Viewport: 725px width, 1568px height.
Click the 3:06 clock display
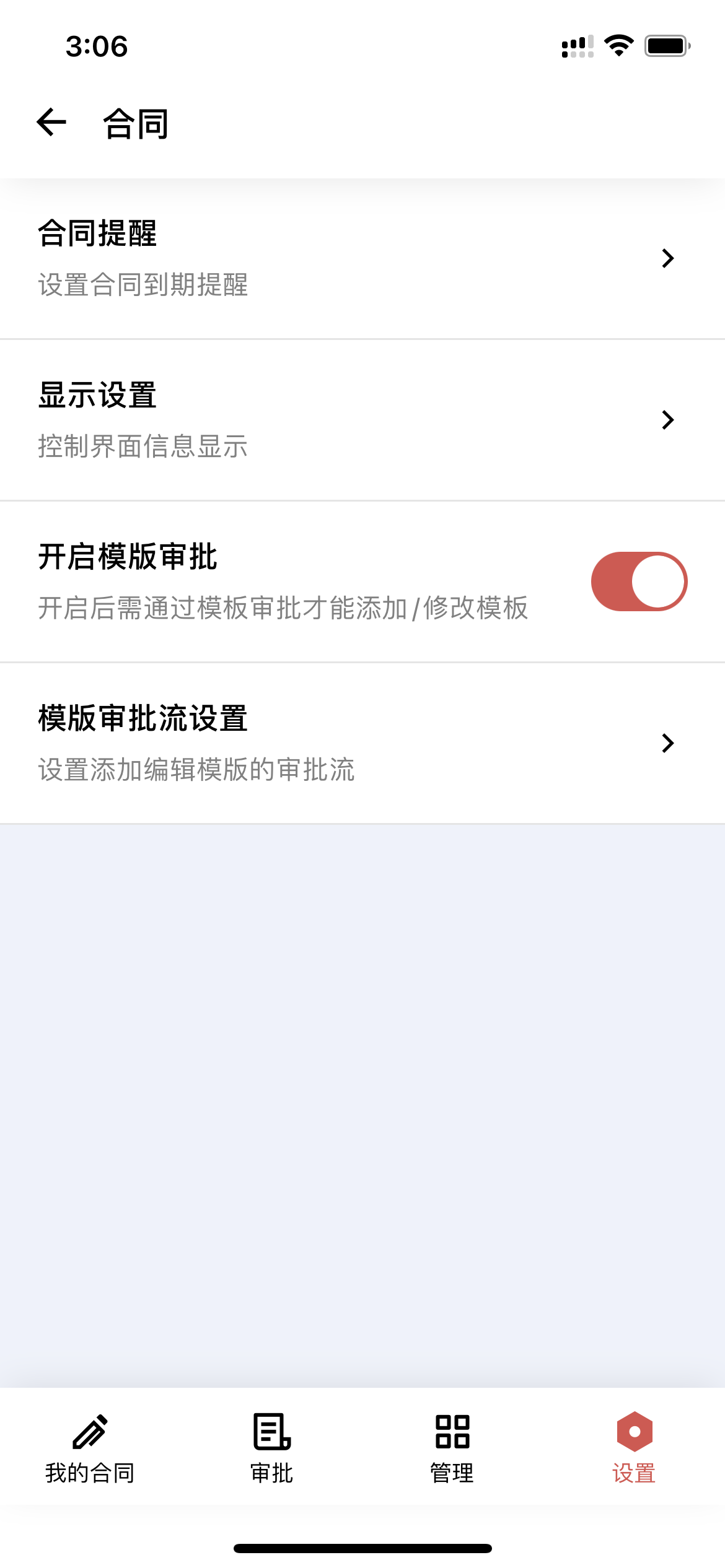pyautogui.click(x=97, y=46)
